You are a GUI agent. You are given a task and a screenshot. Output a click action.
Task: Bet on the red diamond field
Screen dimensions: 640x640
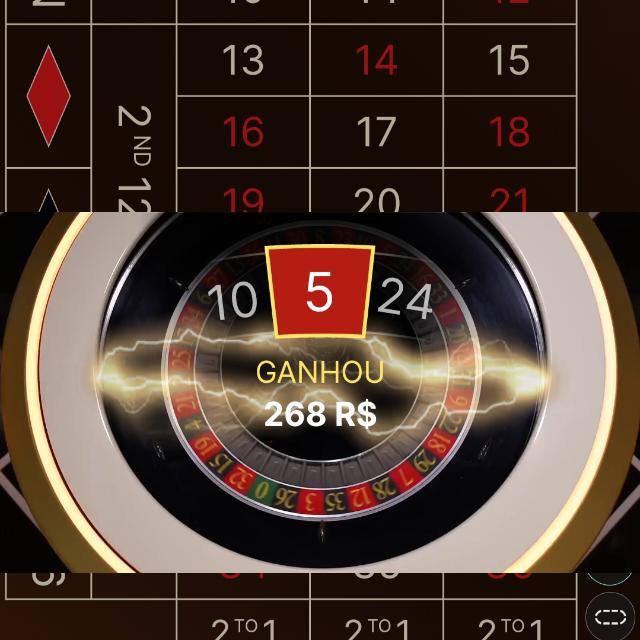(48, 96)
